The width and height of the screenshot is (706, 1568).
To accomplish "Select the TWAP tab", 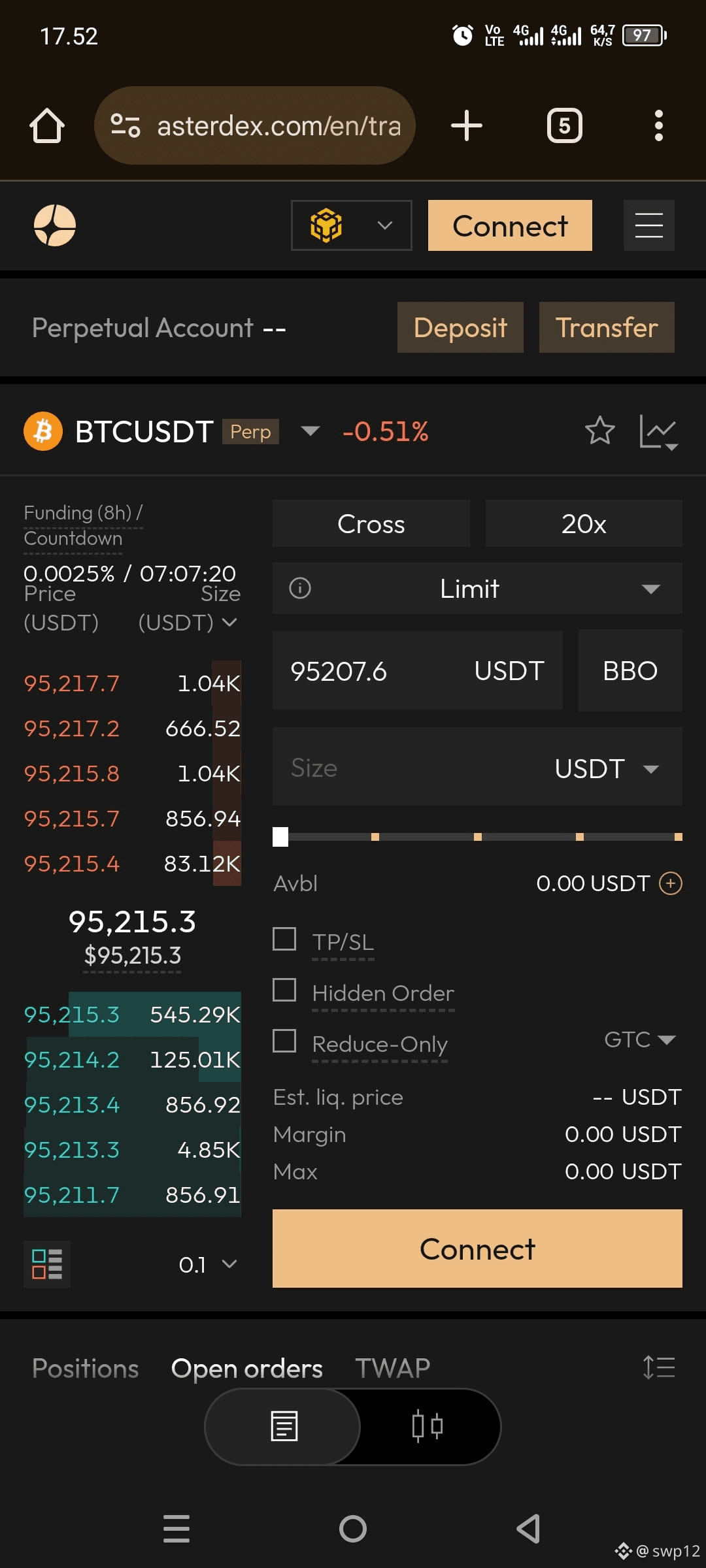I will (392, 1367).
